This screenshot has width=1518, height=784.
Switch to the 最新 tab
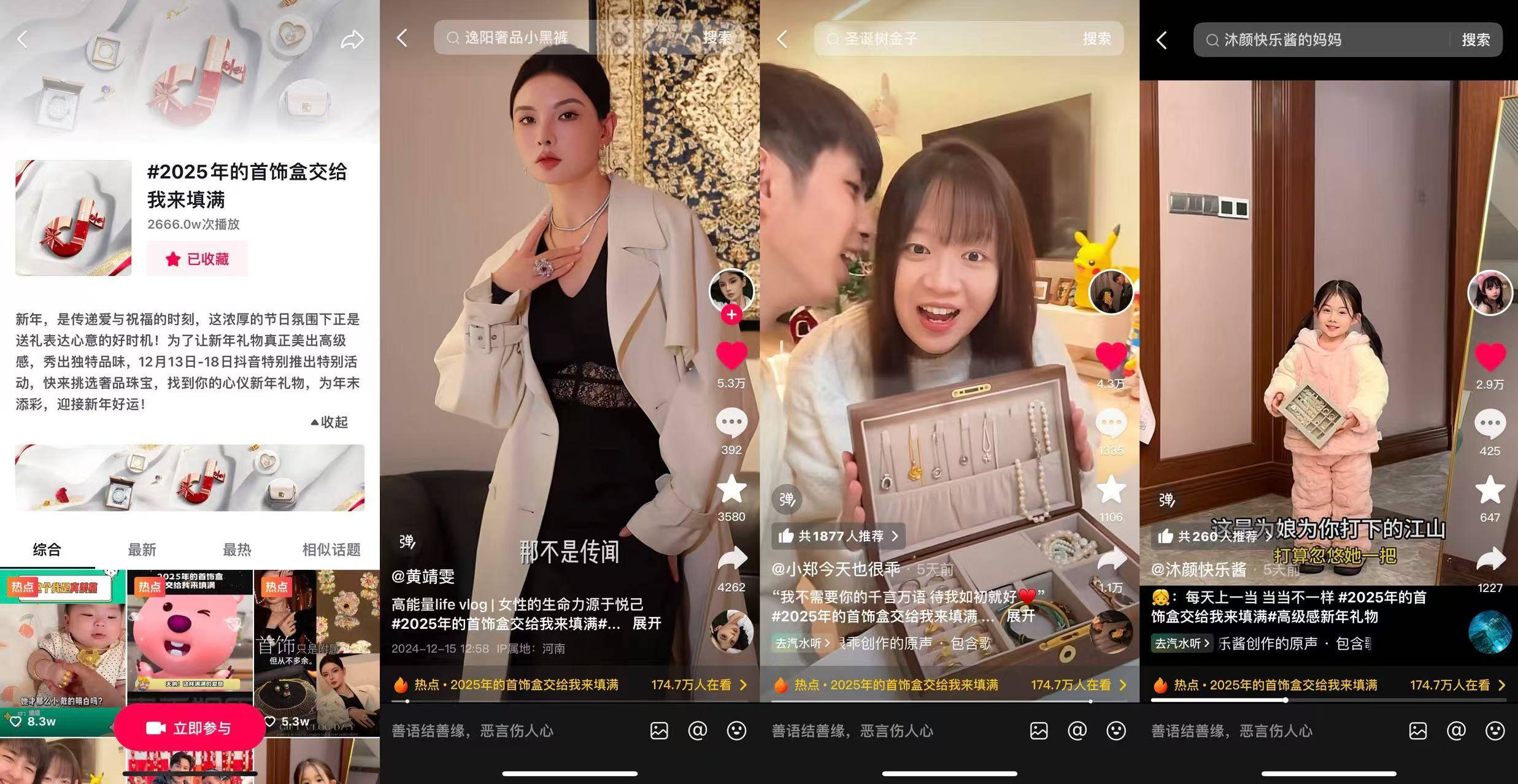tap(142, 550)
